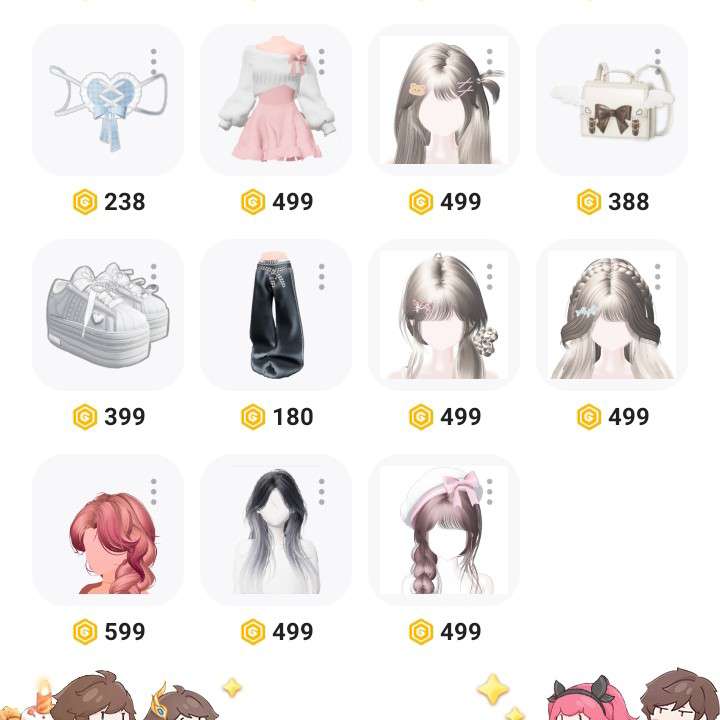Open three-dot menu on pink skirt outfit
The width and height of the screenshot is (720, 720).
tap(322, 62)
